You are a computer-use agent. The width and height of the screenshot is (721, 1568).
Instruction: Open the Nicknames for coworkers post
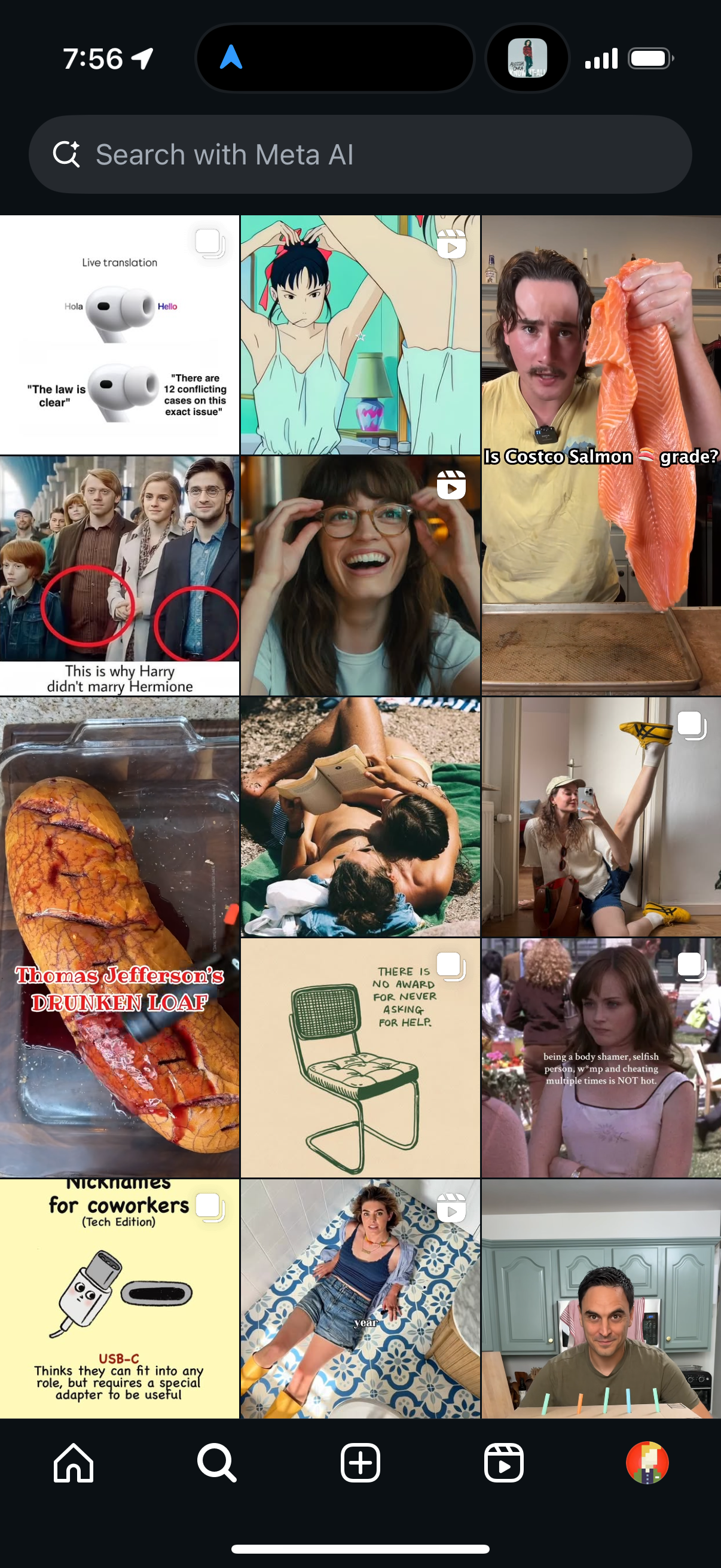click(x=119, y=1299)
